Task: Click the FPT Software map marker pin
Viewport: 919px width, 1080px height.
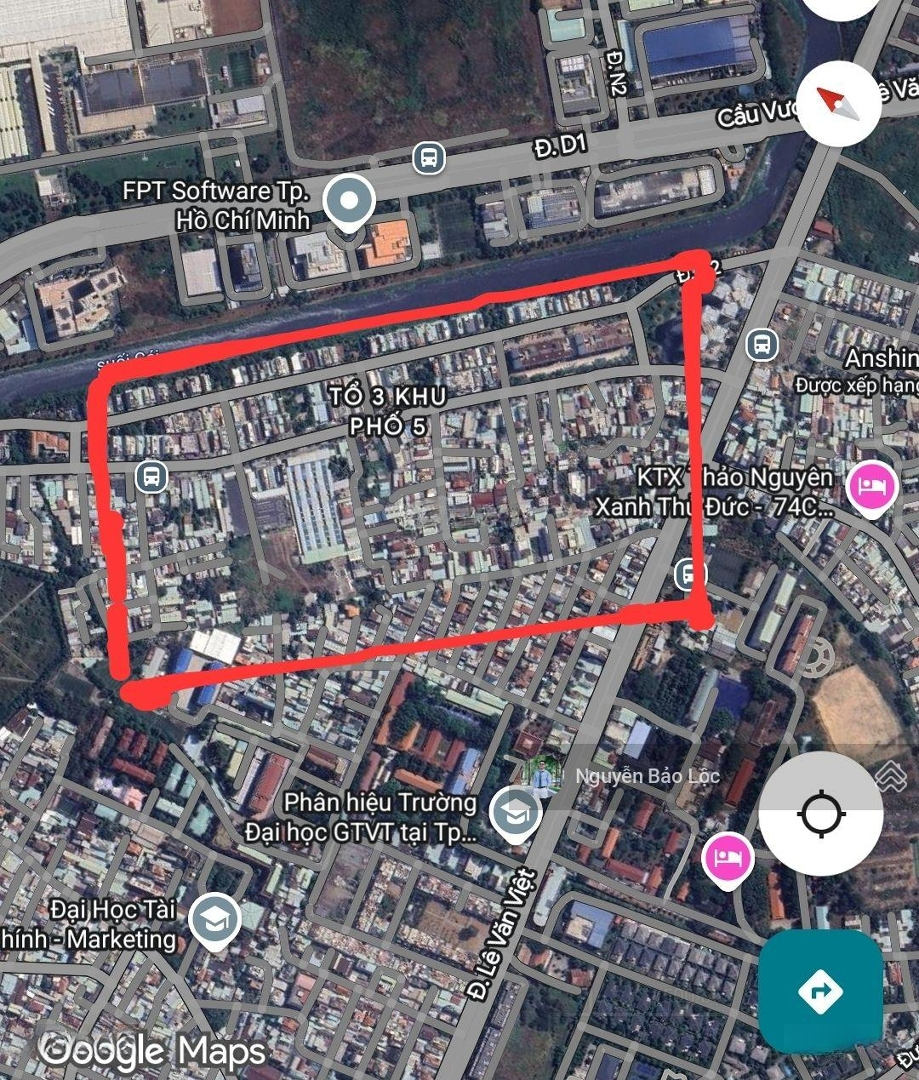Action: pyautogui.click(x=347, y=200)
